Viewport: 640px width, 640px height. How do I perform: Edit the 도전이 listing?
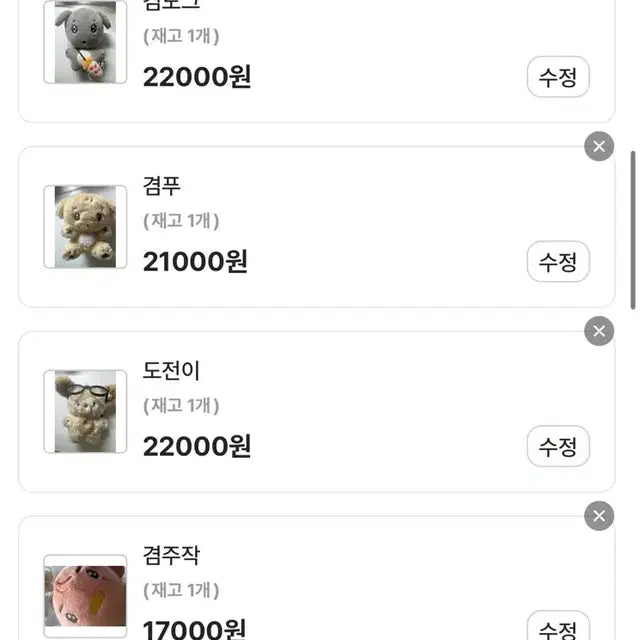click(x=558, y=447)
